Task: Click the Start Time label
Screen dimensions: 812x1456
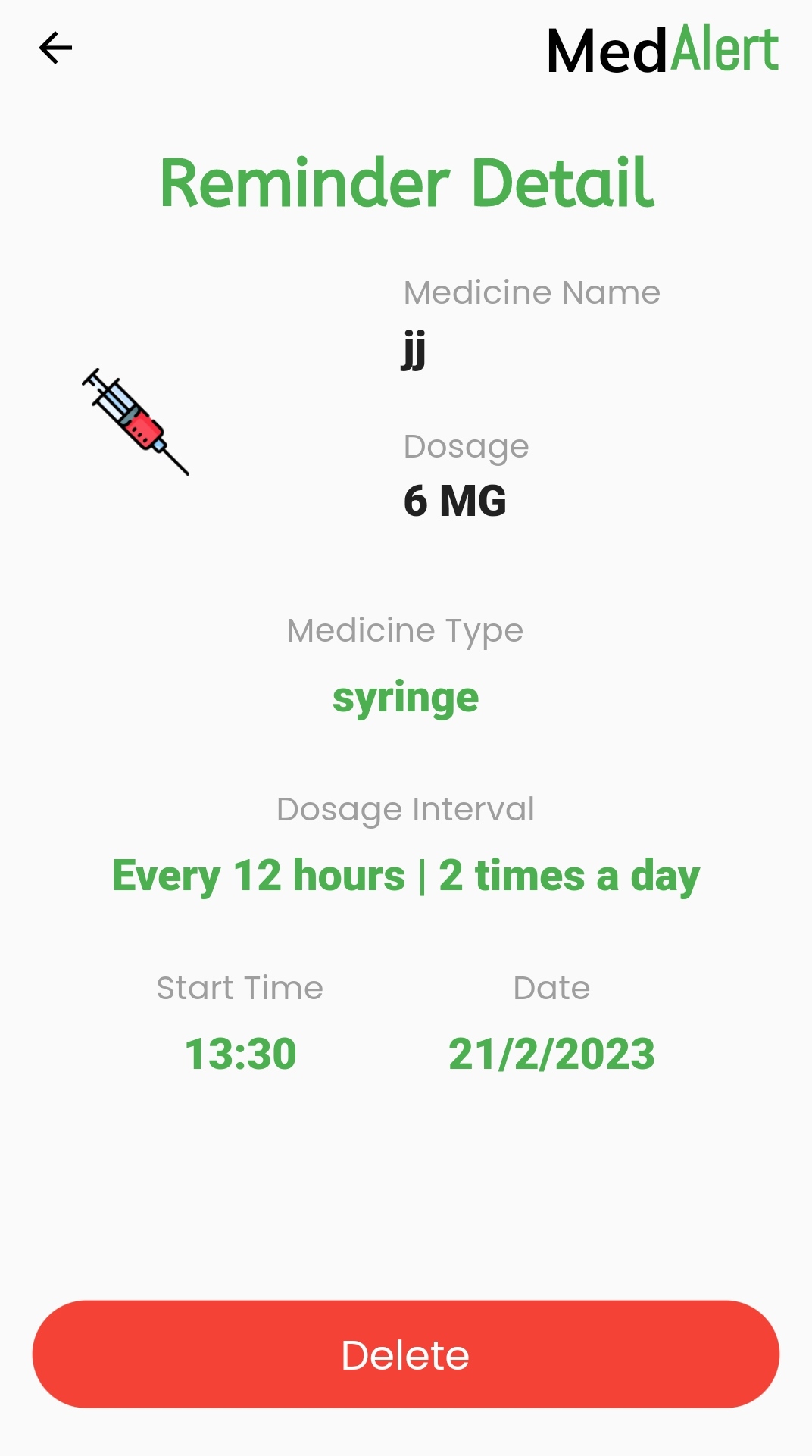Action: click(x=239, y=988)
